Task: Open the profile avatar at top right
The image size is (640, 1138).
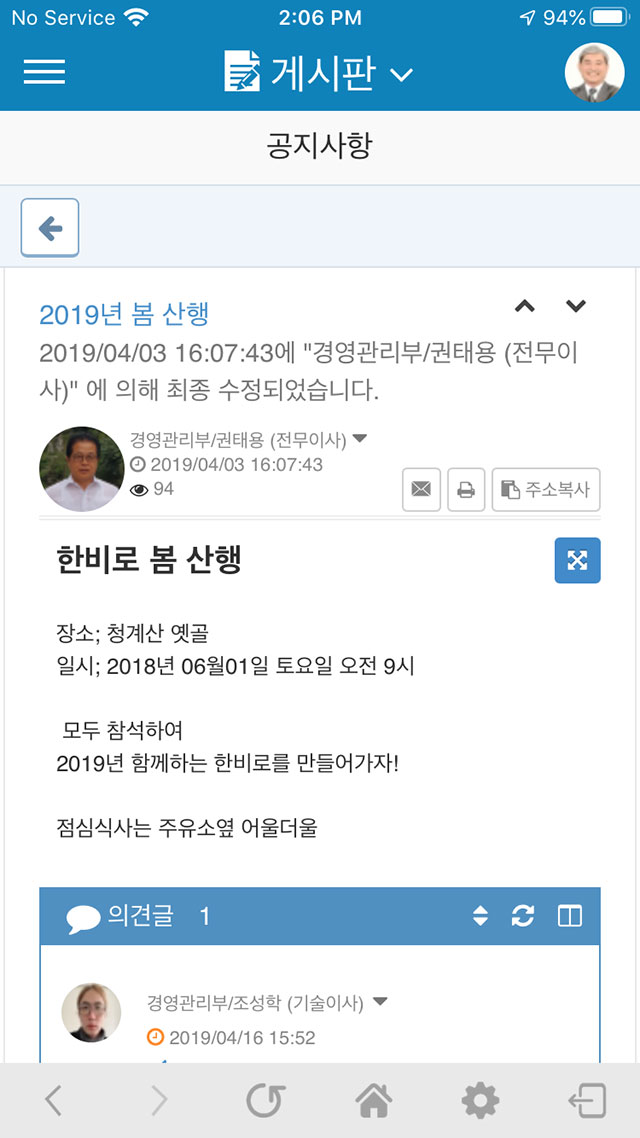Action: coord(594,72)
